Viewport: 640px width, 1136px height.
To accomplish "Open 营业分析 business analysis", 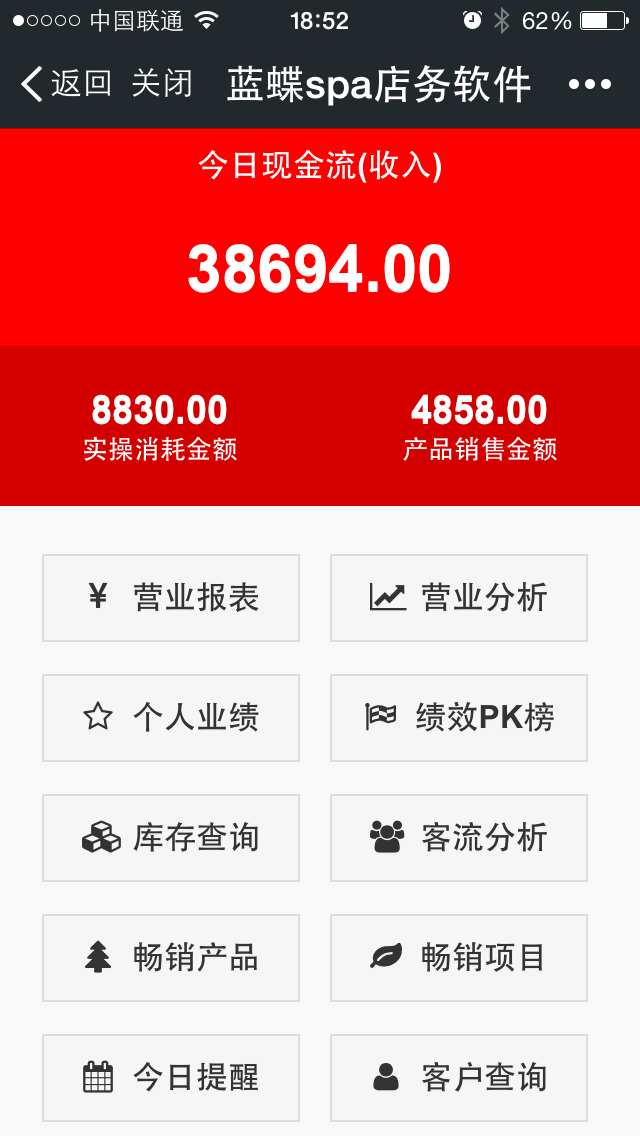I will point(459,598).
